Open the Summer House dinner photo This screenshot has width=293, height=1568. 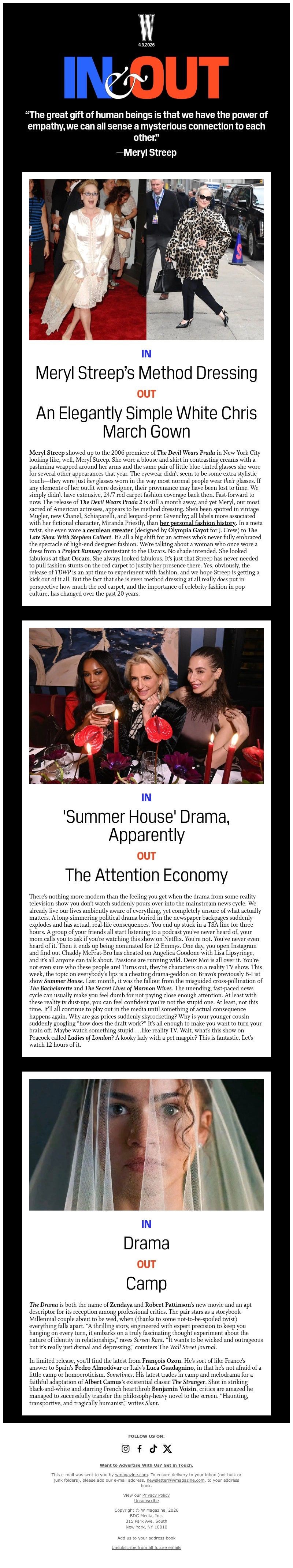click(x=146, y=705)
